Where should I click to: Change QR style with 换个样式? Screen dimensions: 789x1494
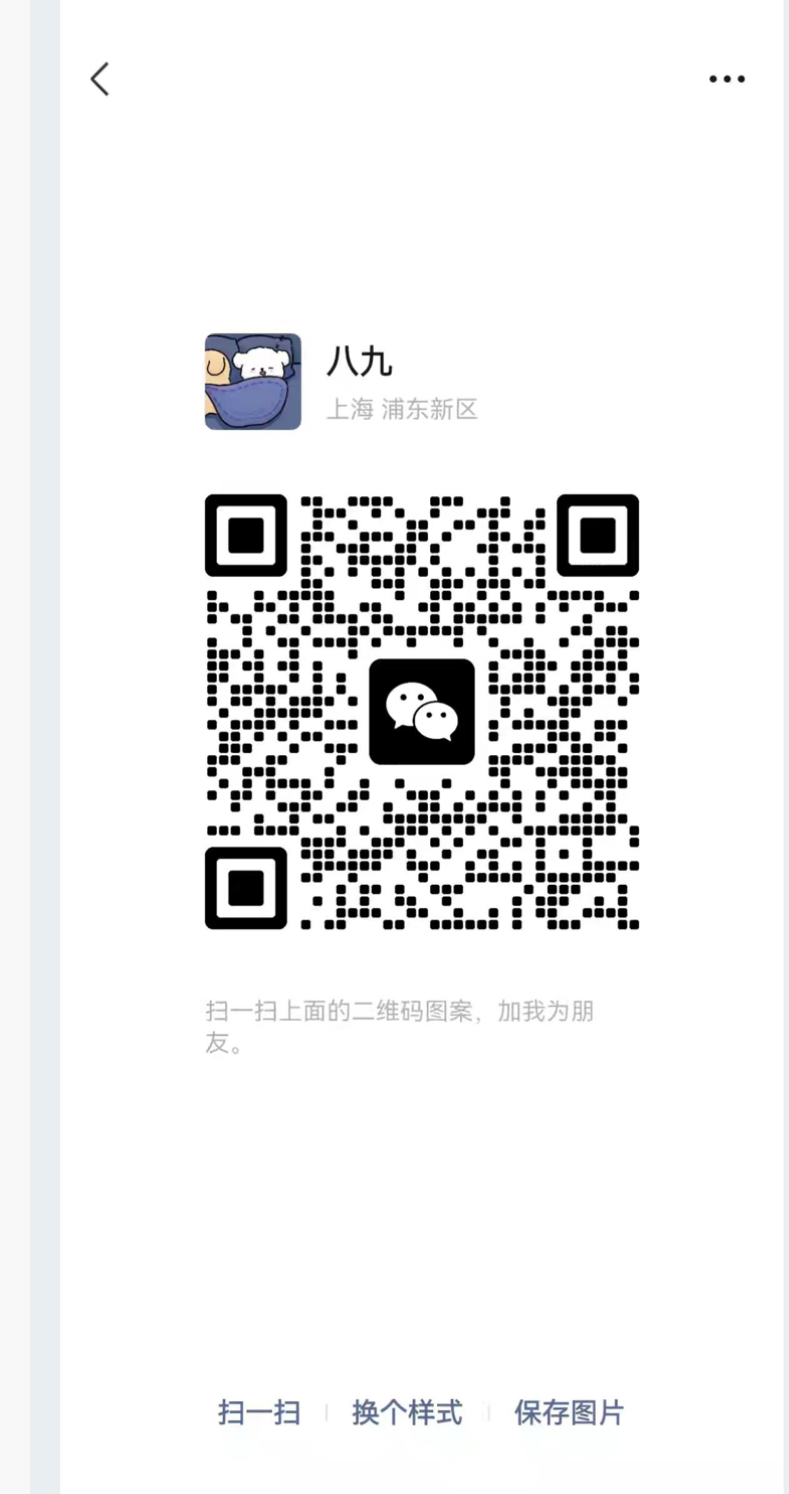pos(407,1412)
